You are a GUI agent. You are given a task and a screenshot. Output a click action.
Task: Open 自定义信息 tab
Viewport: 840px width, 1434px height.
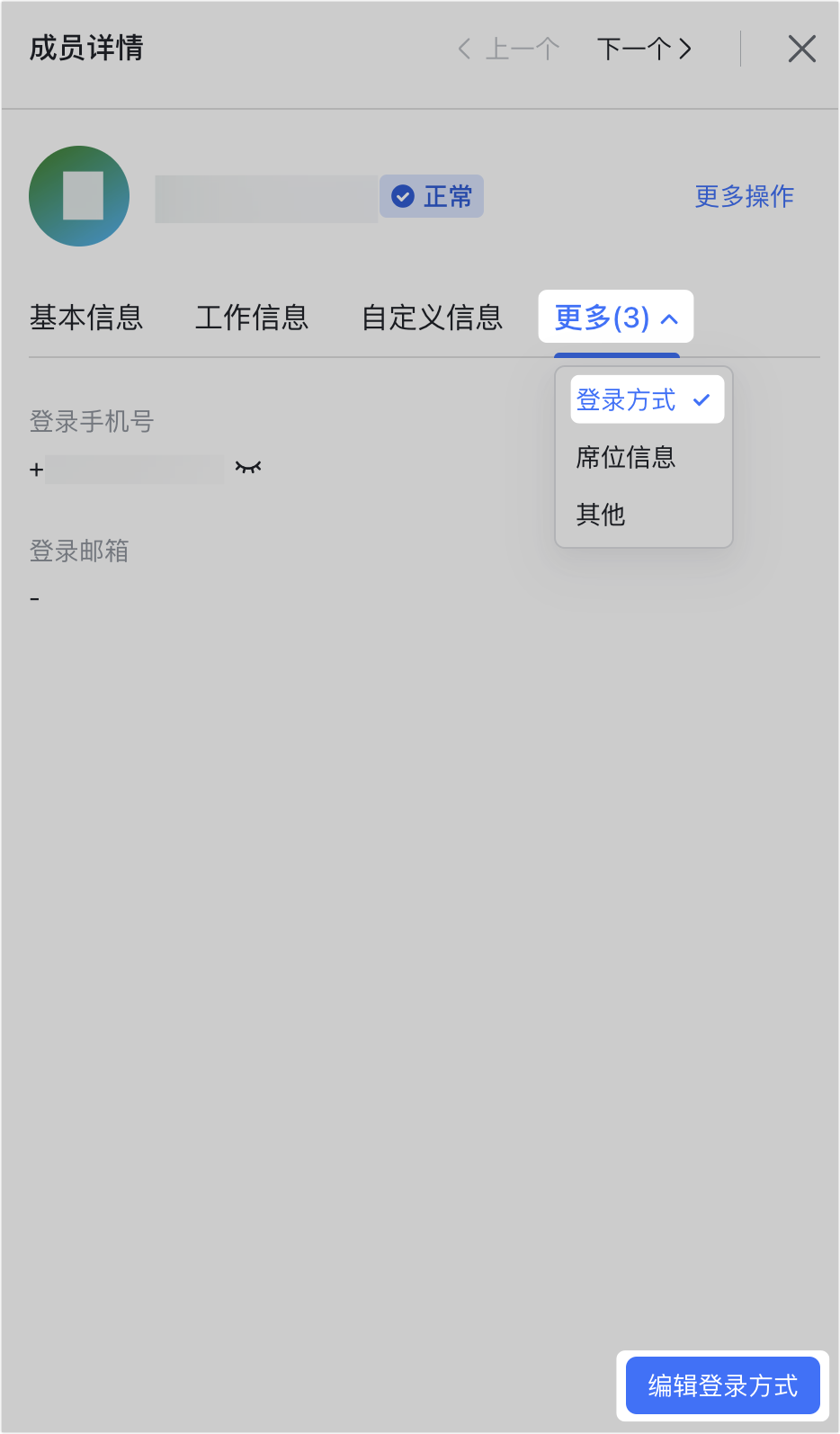[432, 318]
